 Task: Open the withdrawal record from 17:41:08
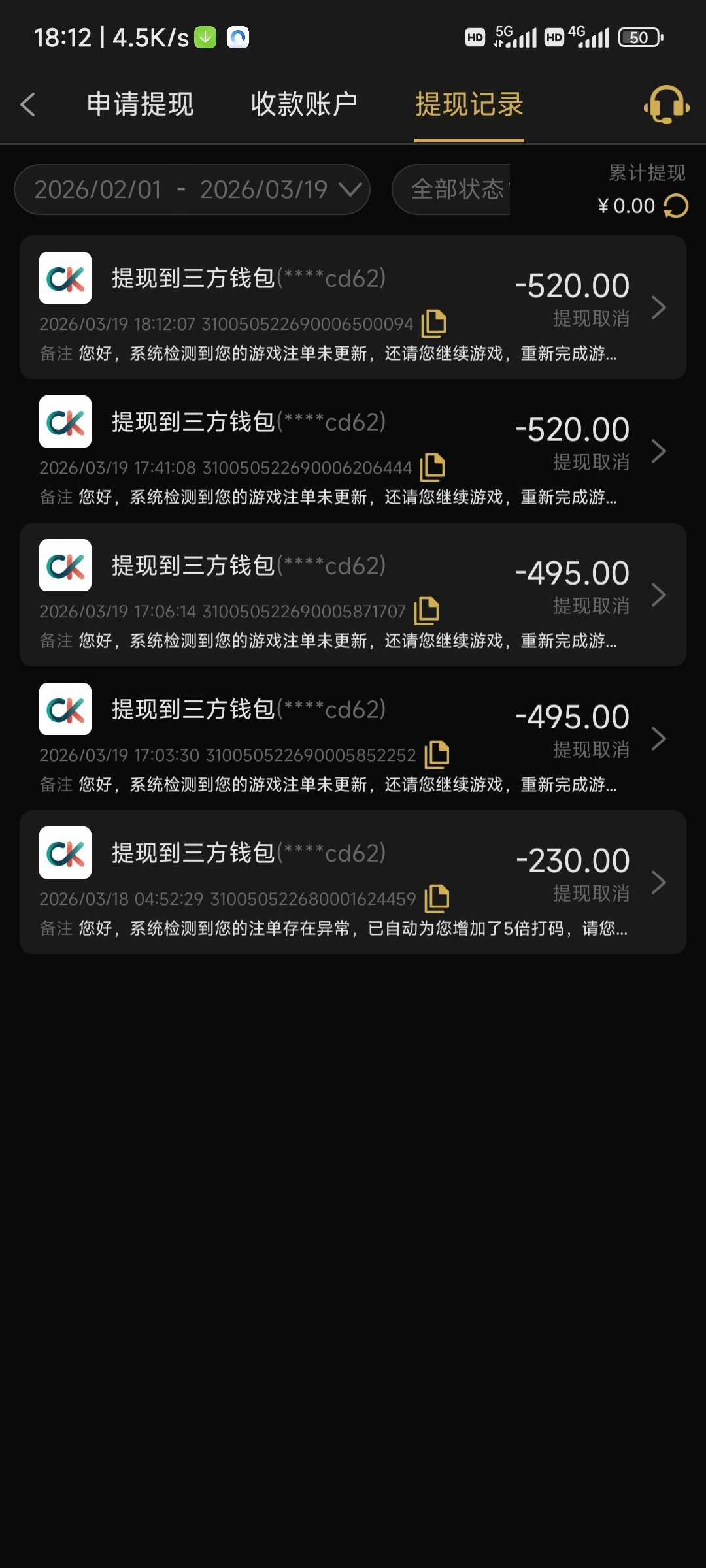[353, 451]
